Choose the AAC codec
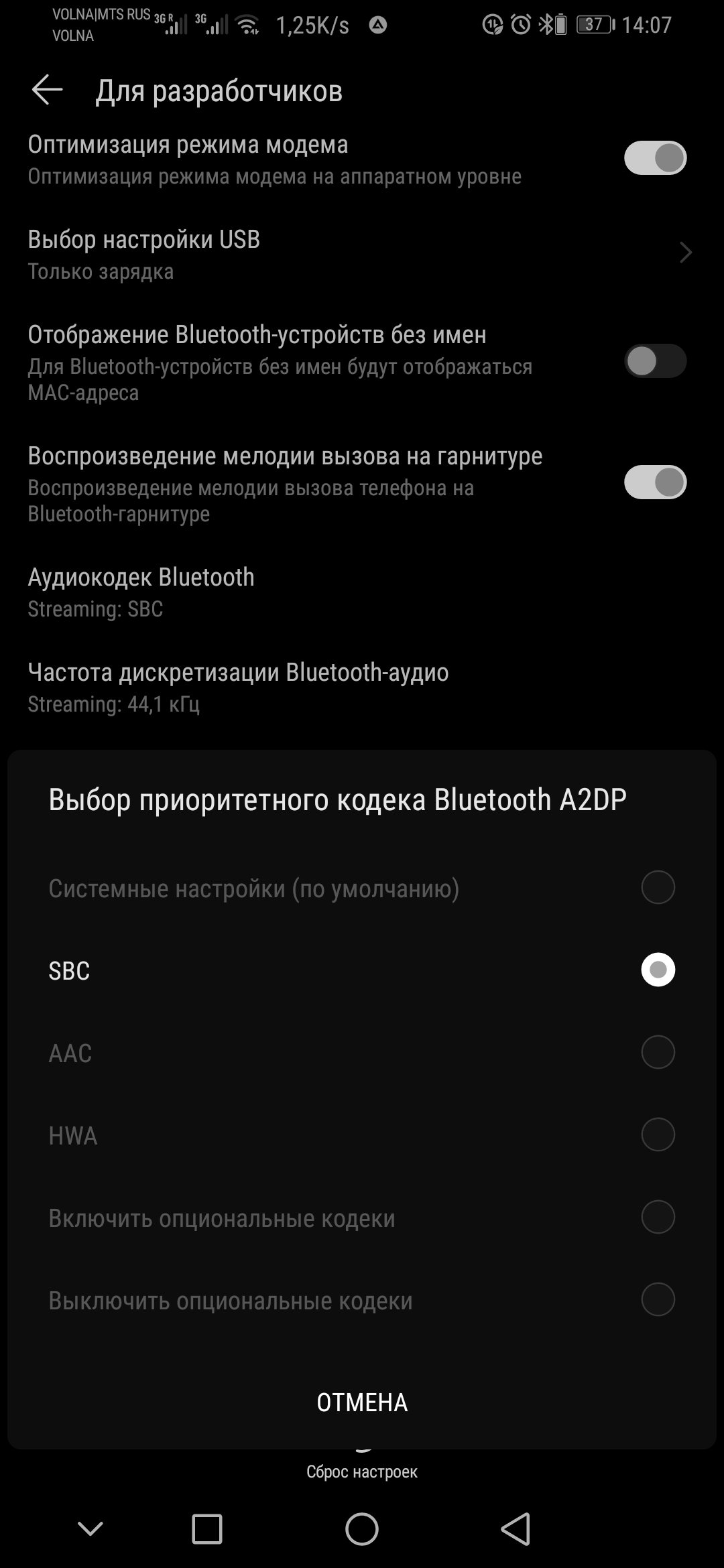Viewport: 724px width, 1568px height. point(657,1052)
